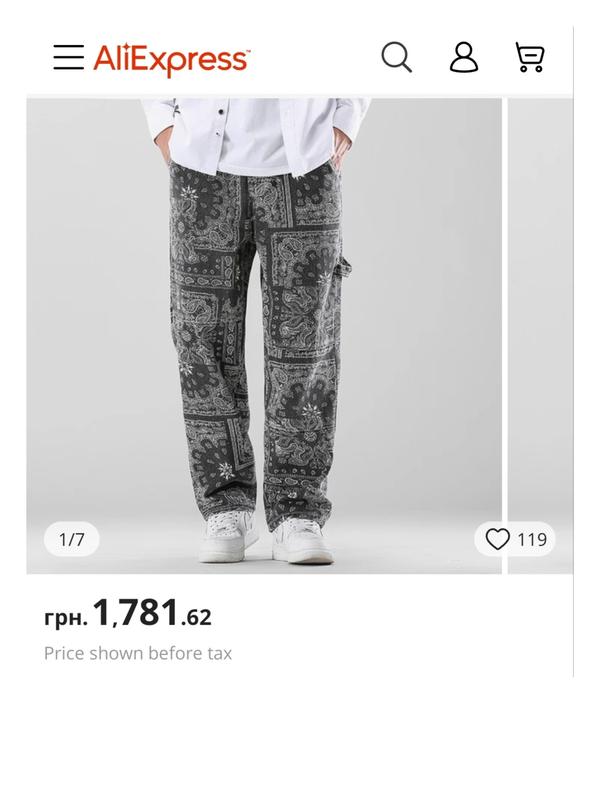Go to the AliExpress home page
600x800 pixels.
coord(171,58)
